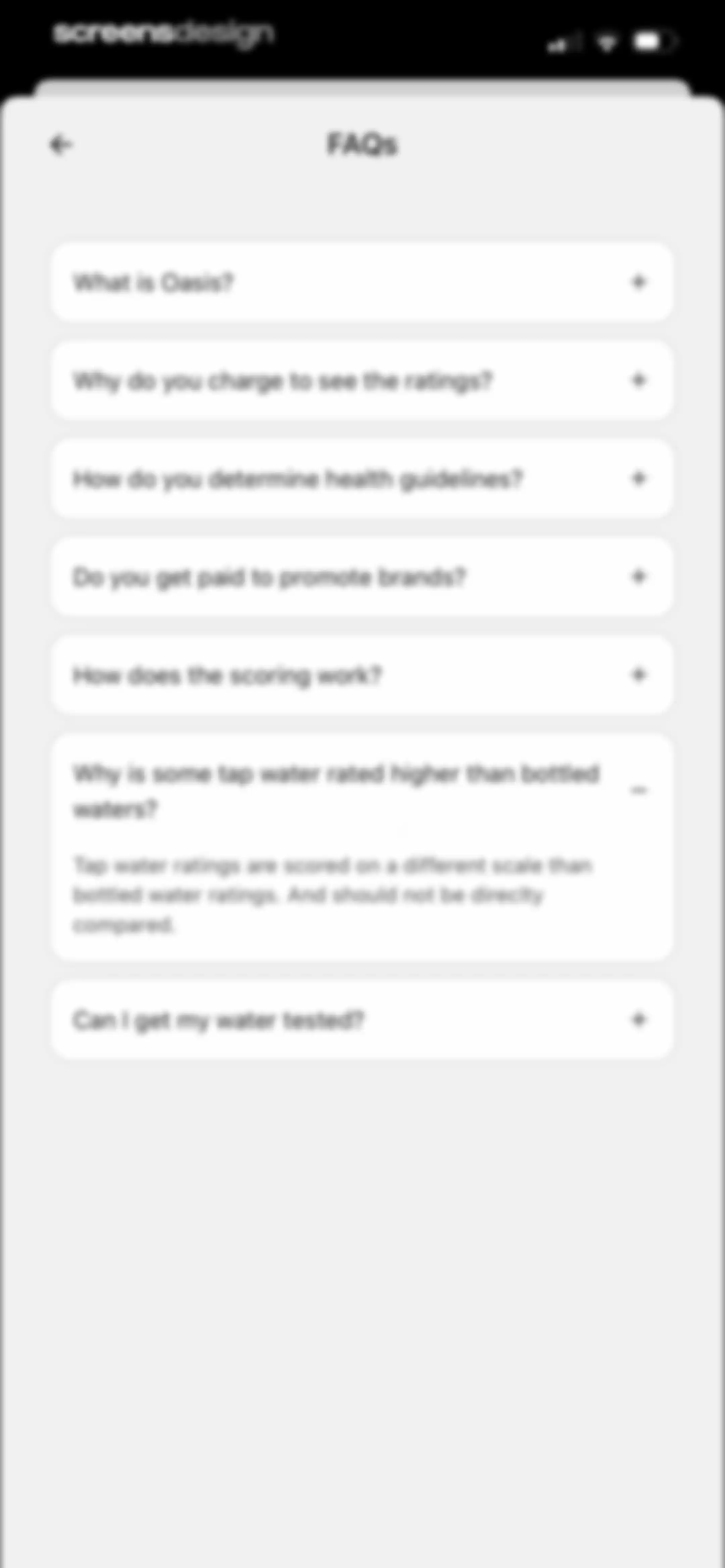Go back using the arrow icon
The width and height of the screenshot is (725, 1568).
(x=60, y=145)
